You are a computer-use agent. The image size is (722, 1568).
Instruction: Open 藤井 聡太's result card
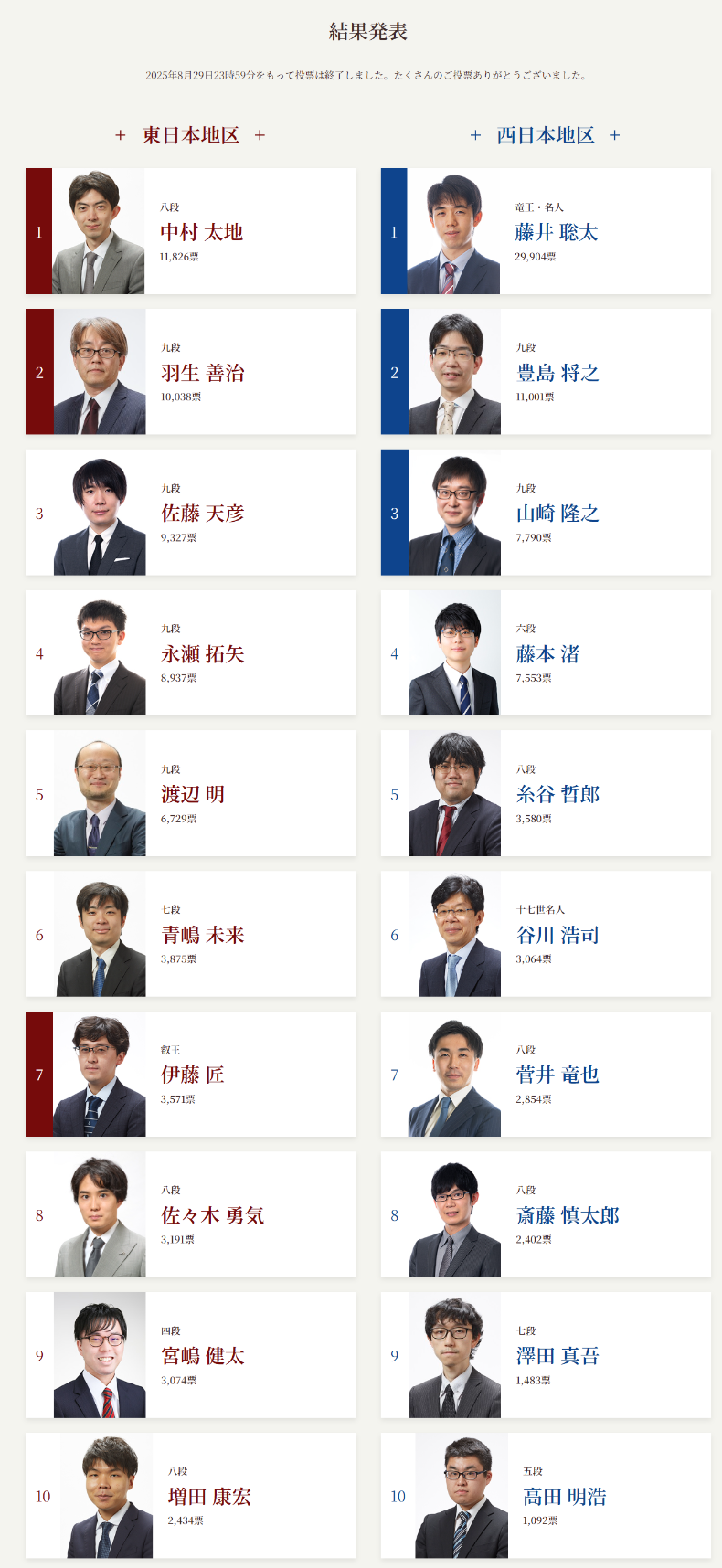click(546, 231)
